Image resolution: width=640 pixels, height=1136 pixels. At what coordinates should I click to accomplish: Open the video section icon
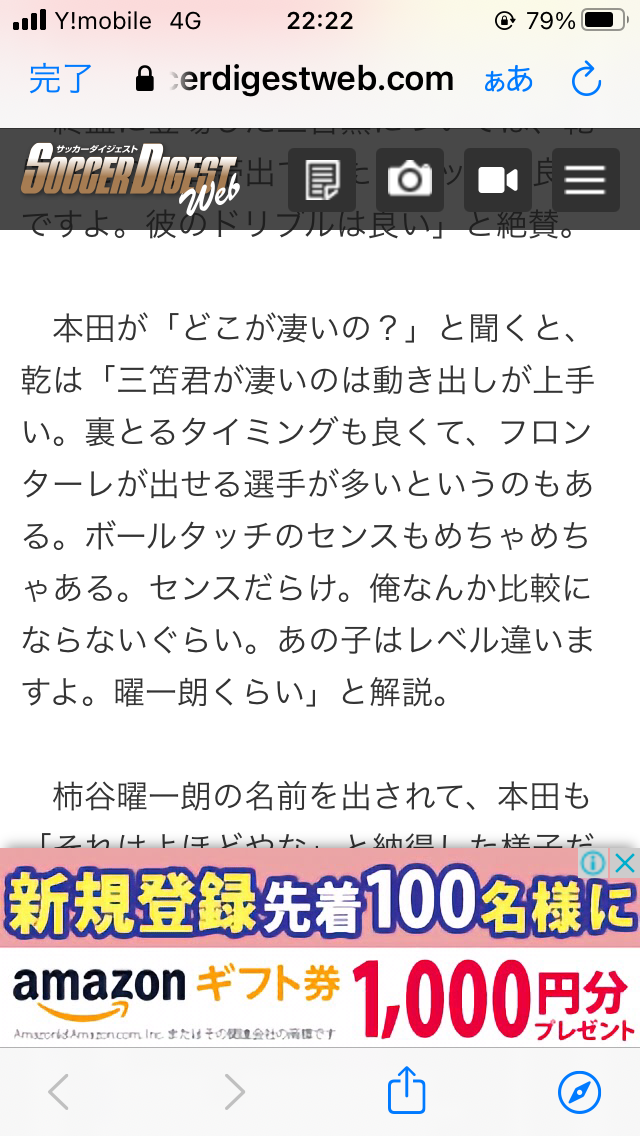tap(497, 180)
